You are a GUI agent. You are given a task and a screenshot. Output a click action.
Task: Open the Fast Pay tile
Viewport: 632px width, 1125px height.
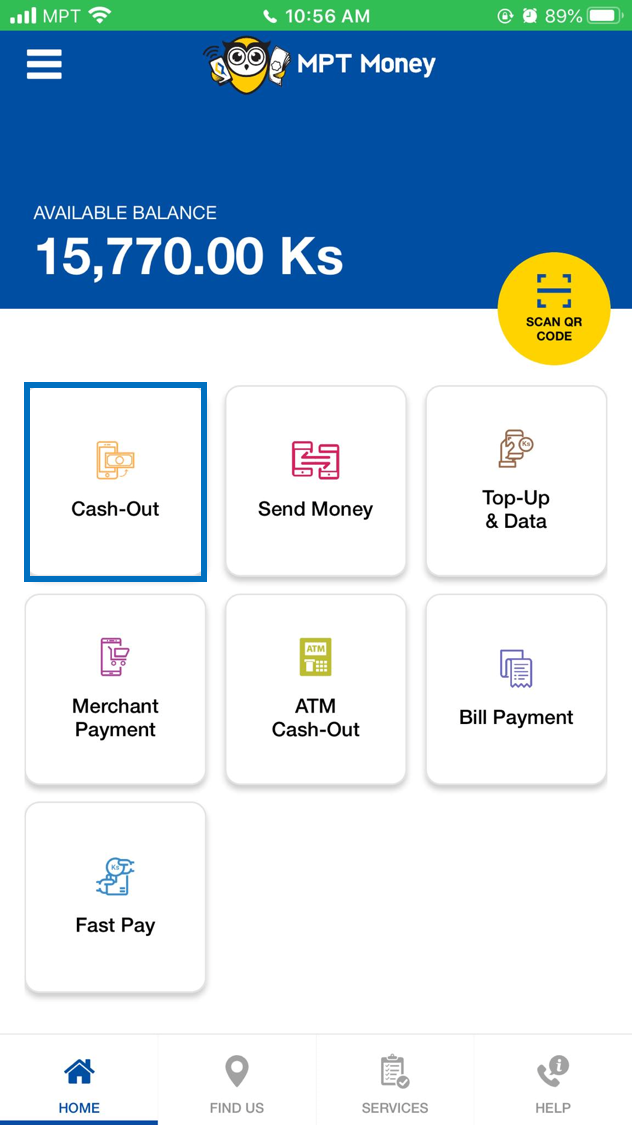(x=115, y=897)
